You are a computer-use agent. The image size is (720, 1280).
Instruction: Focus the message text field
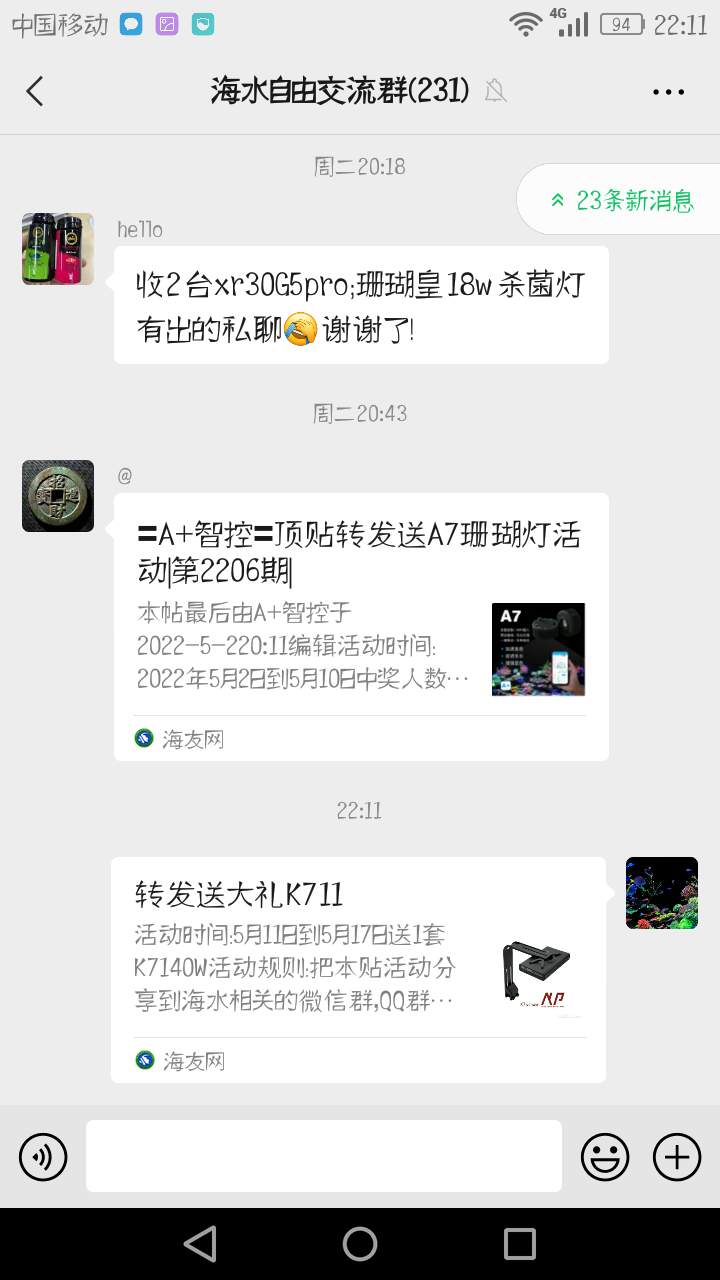(323, 1156)
